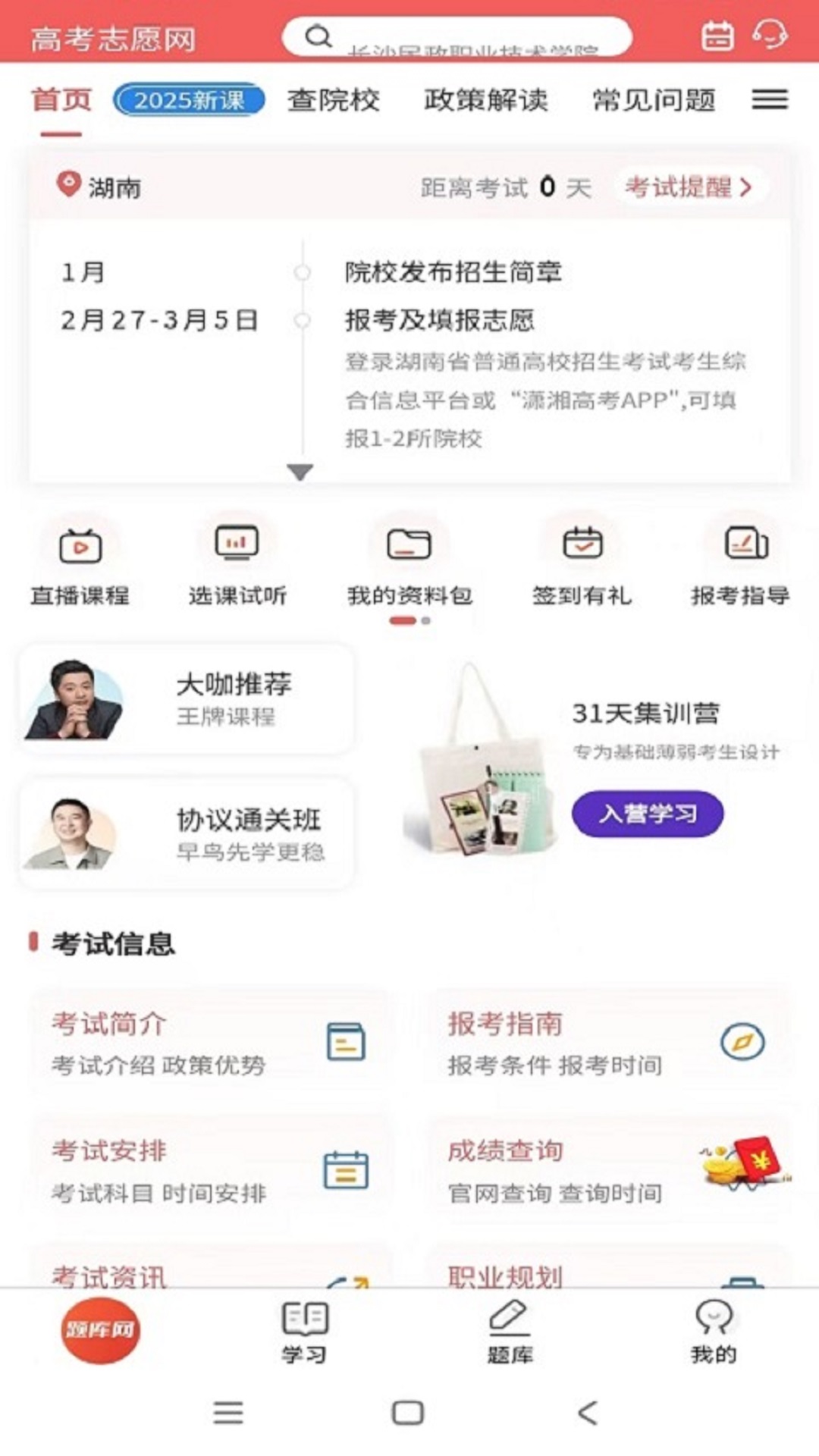
Task: Change the province from 湖南
Action: click(99, 187)
